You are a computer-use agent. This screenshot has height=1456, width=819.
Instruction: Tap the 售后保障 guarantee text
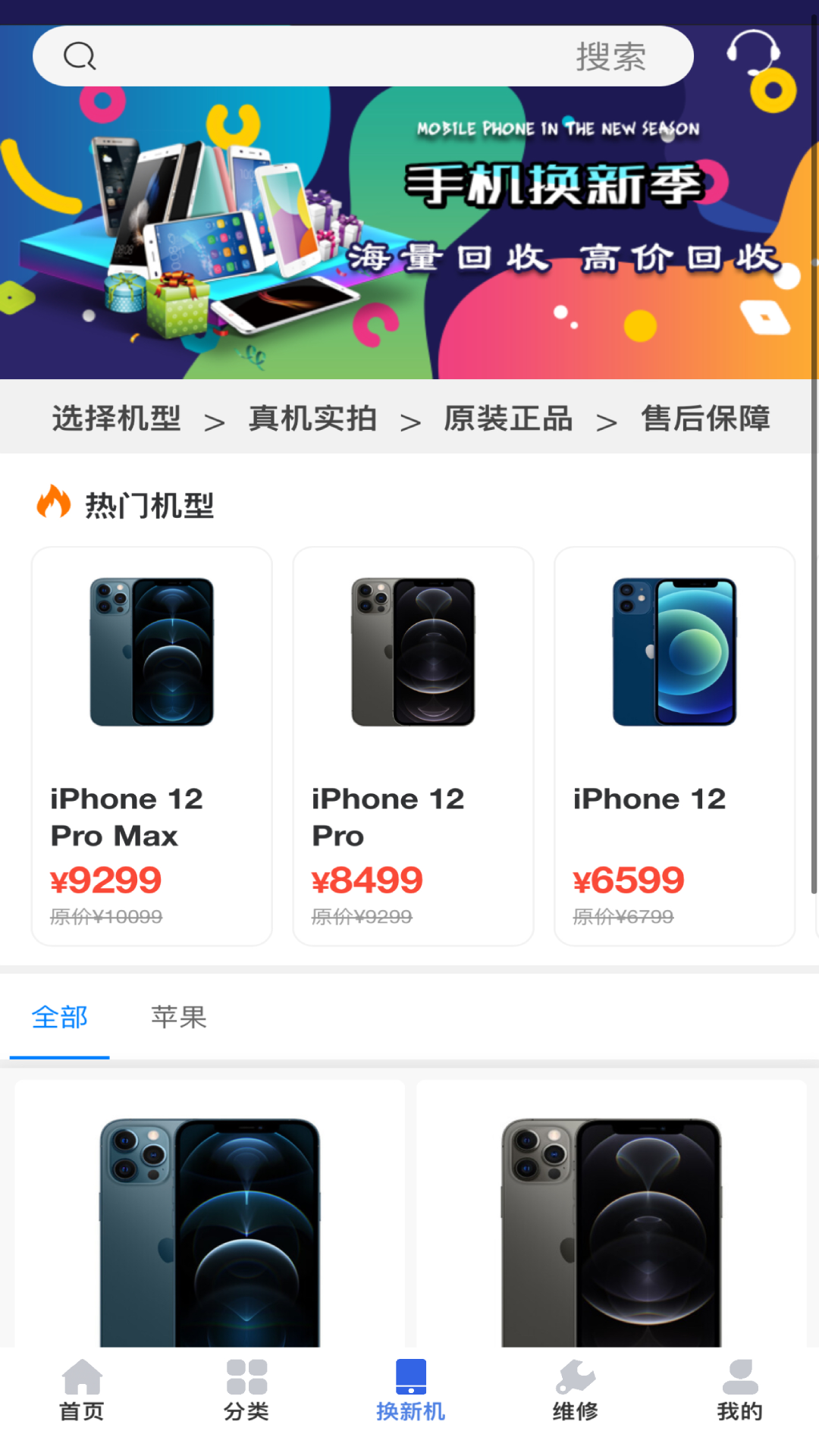pyautogui.click(x=707, y=419)
